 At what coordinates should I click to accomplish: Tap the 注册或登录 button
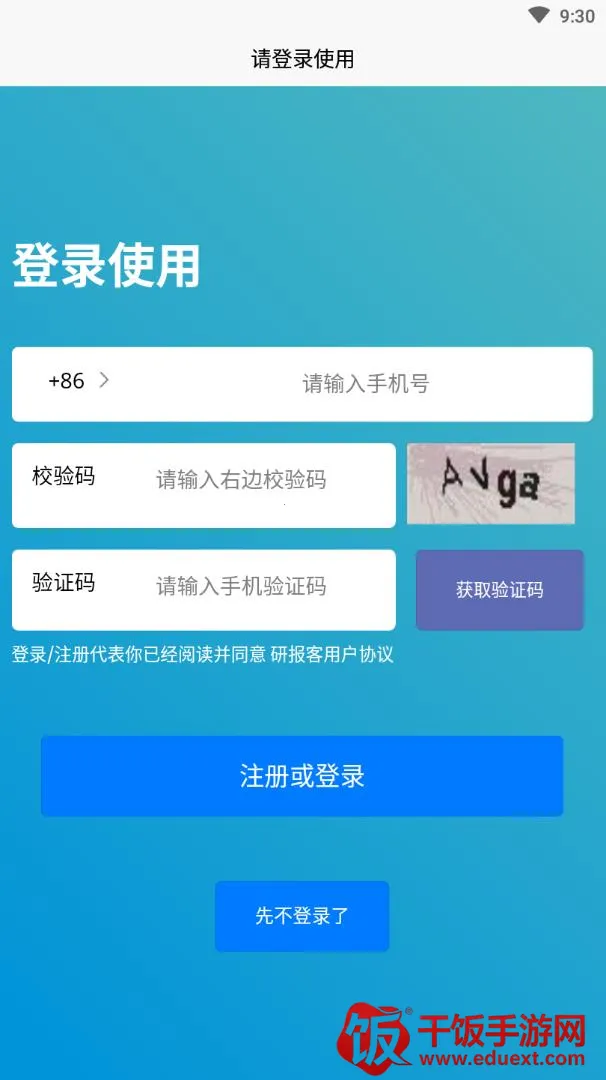click(x=302, y=776)
